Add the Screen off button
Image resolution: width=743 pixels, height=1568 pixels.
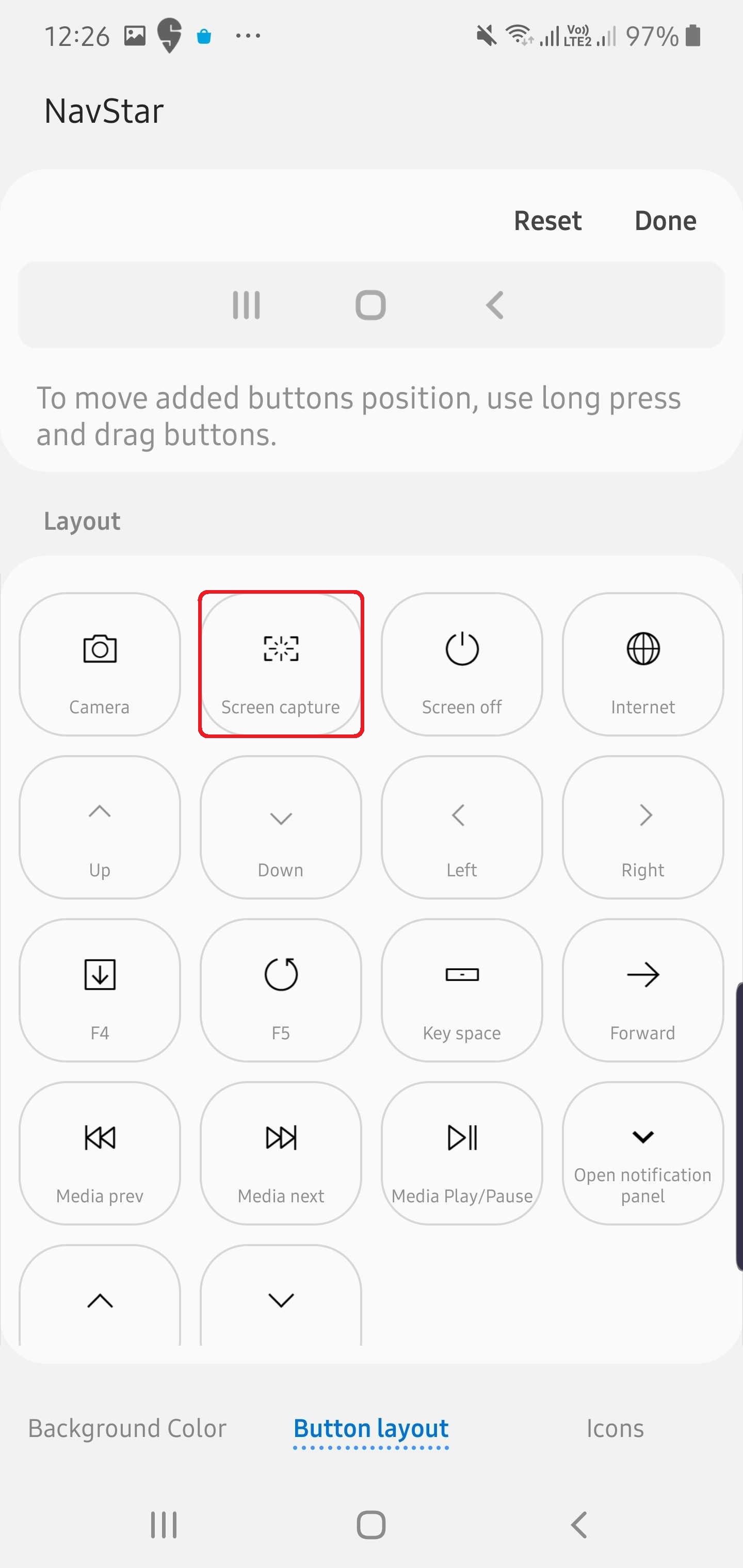tap(462, 664)
